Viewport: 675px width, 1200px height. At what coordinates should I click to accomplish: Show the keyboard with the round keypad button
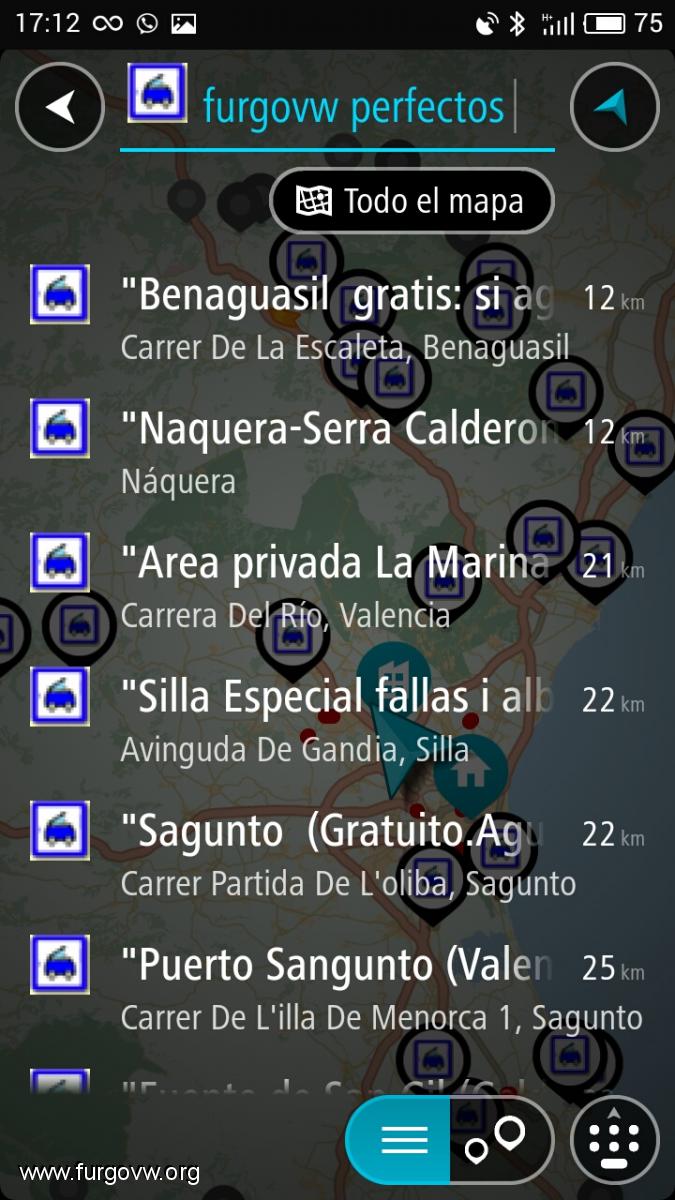[x=615, y=1140]
